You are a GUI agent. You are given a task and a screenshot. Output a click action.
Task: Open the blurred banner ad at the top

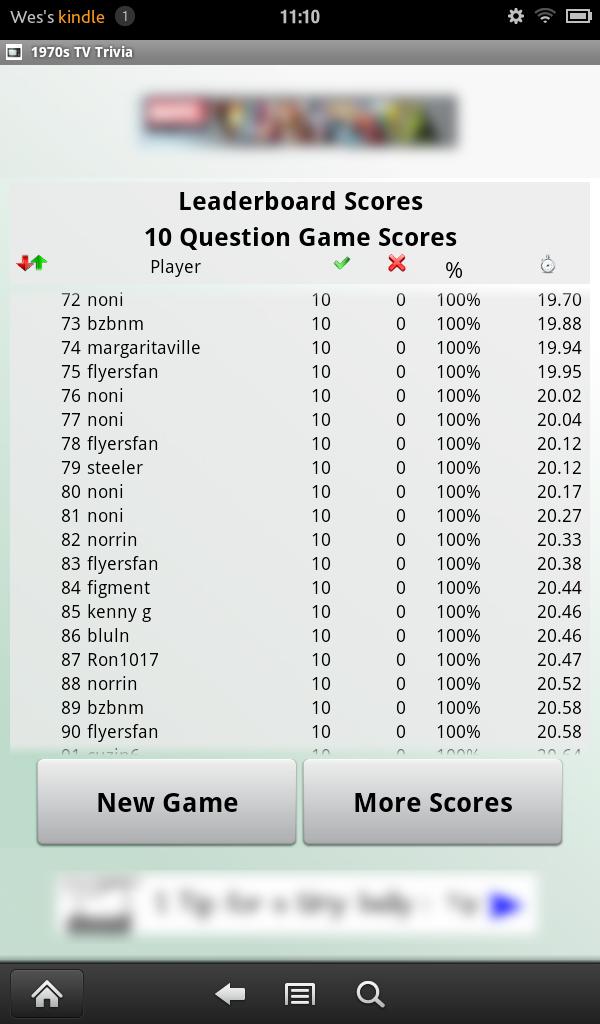299,121
